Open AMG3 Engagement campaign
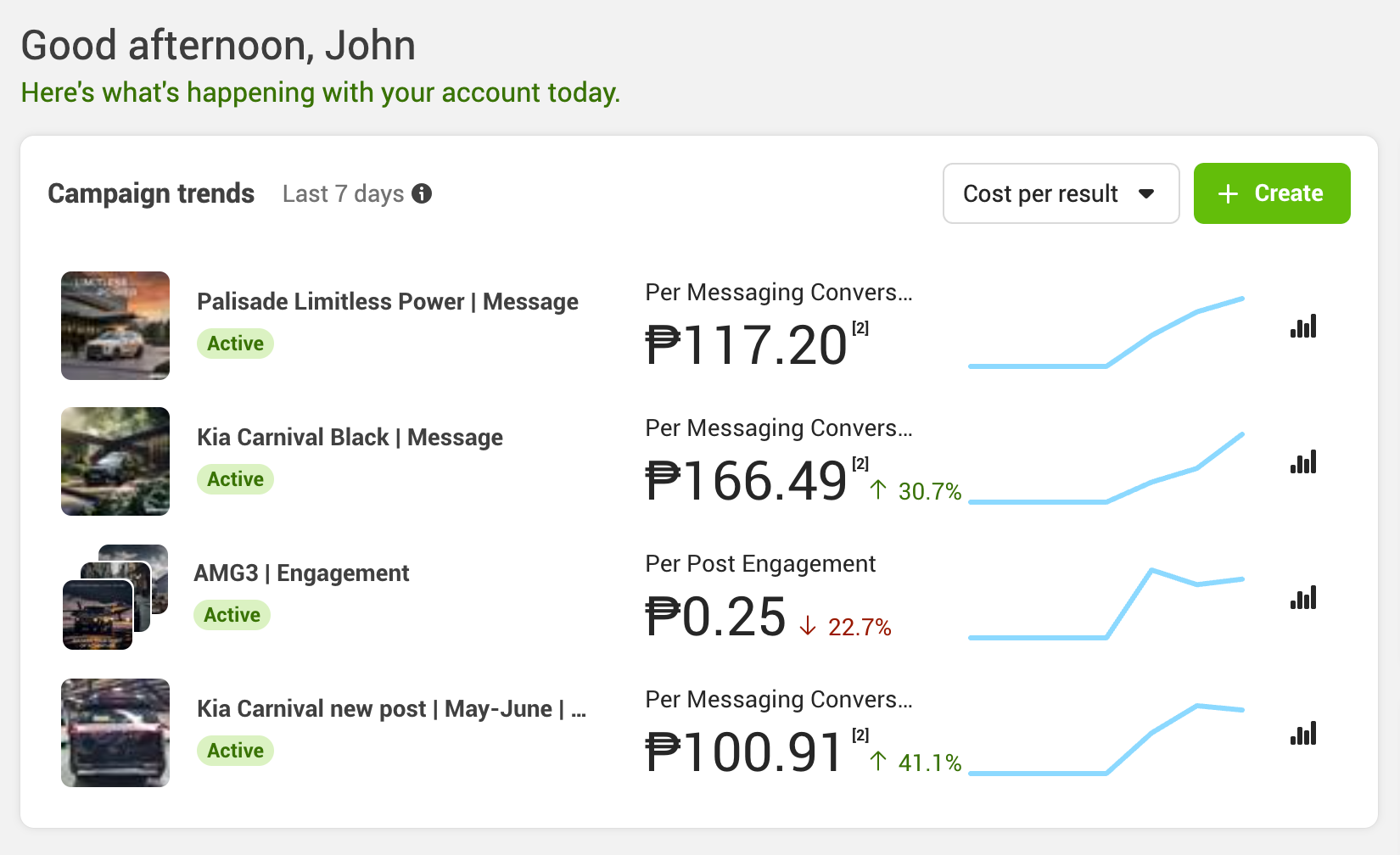 tap(301, 573)
